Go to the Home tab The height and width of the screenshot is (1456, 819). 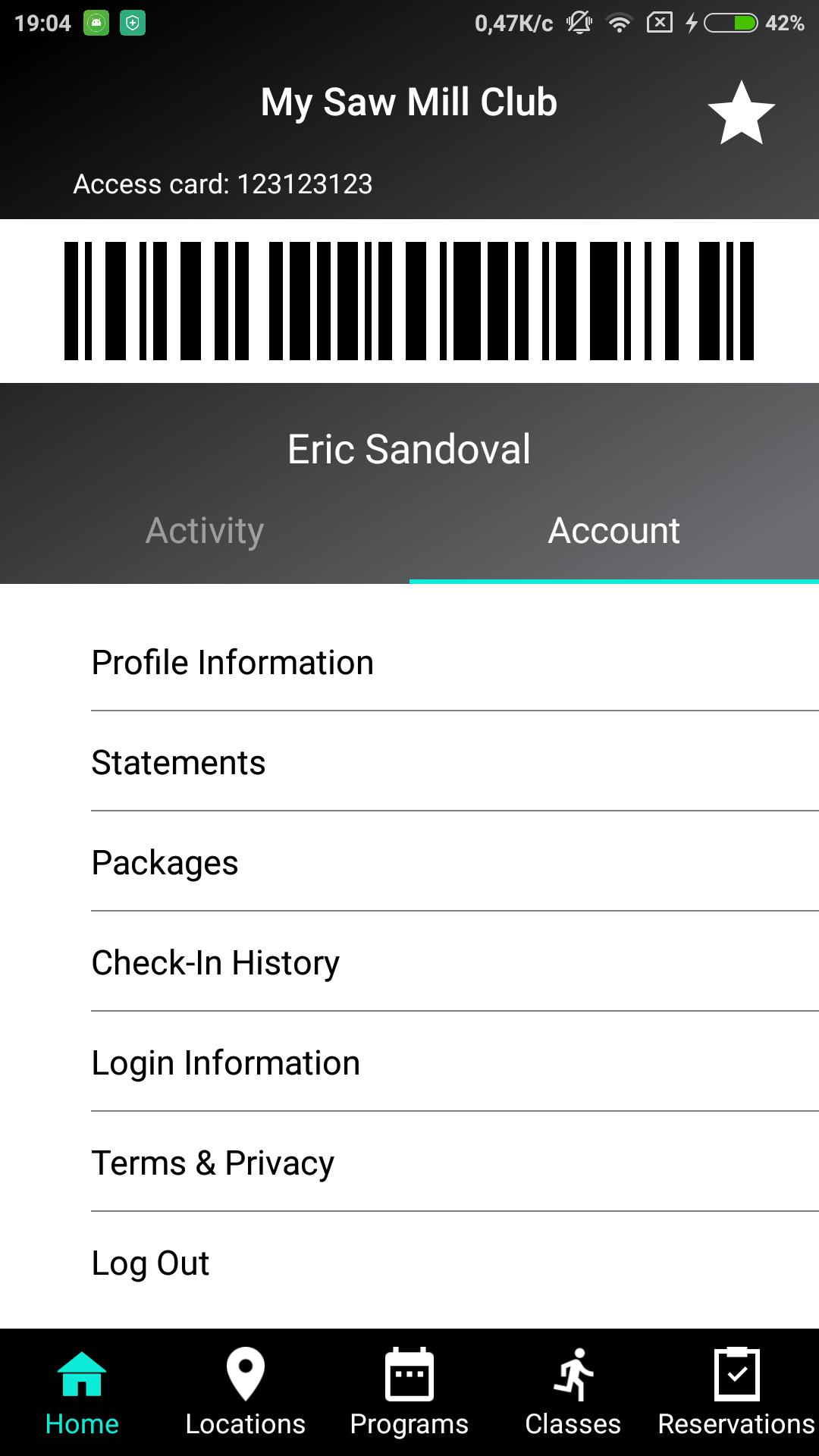(x=82, y=1392)
